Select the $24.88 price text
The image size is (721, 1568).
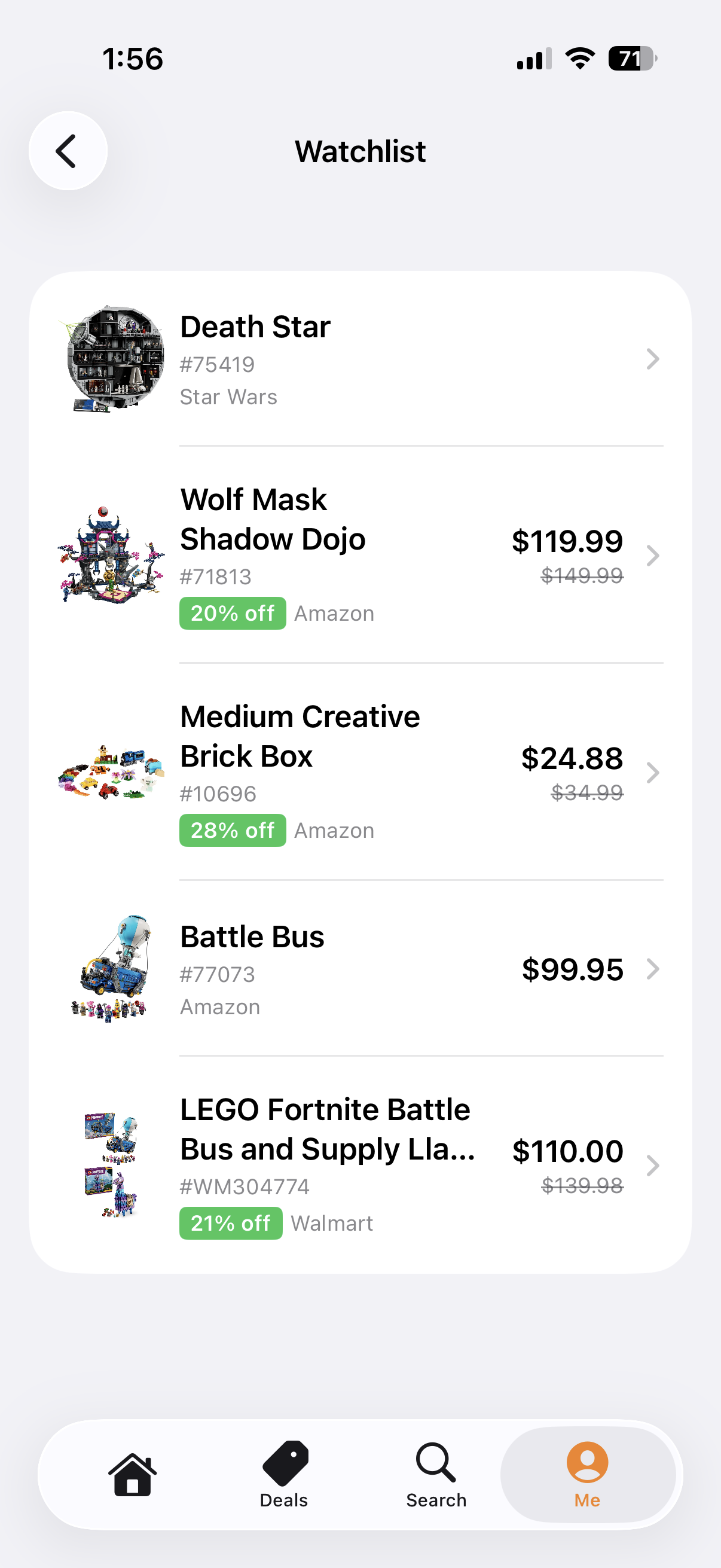571,758
